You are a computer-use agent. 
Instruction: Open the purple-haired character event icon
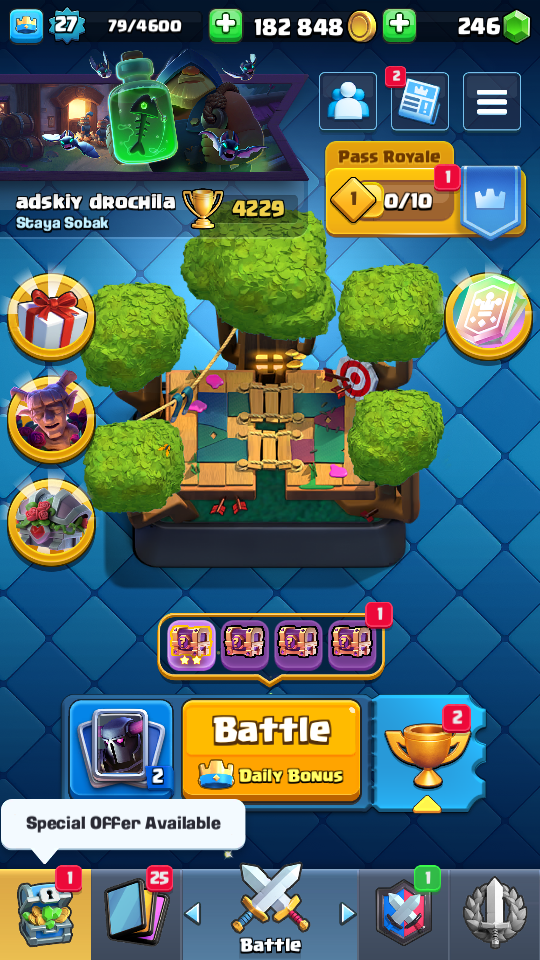pyautogui.click(x=51, y=420)
